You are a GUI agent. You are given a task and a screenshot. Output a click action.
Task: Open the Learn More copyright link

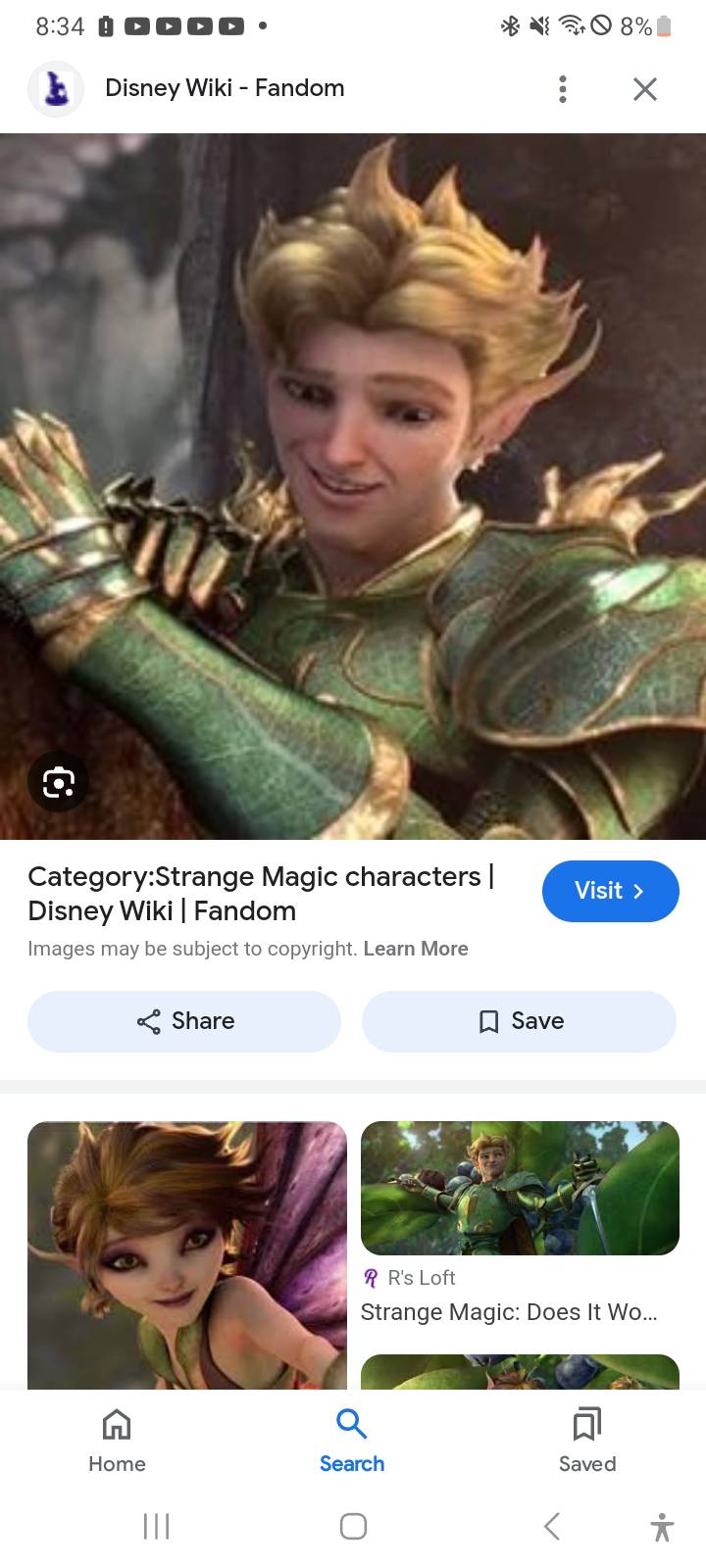(415, 949)
